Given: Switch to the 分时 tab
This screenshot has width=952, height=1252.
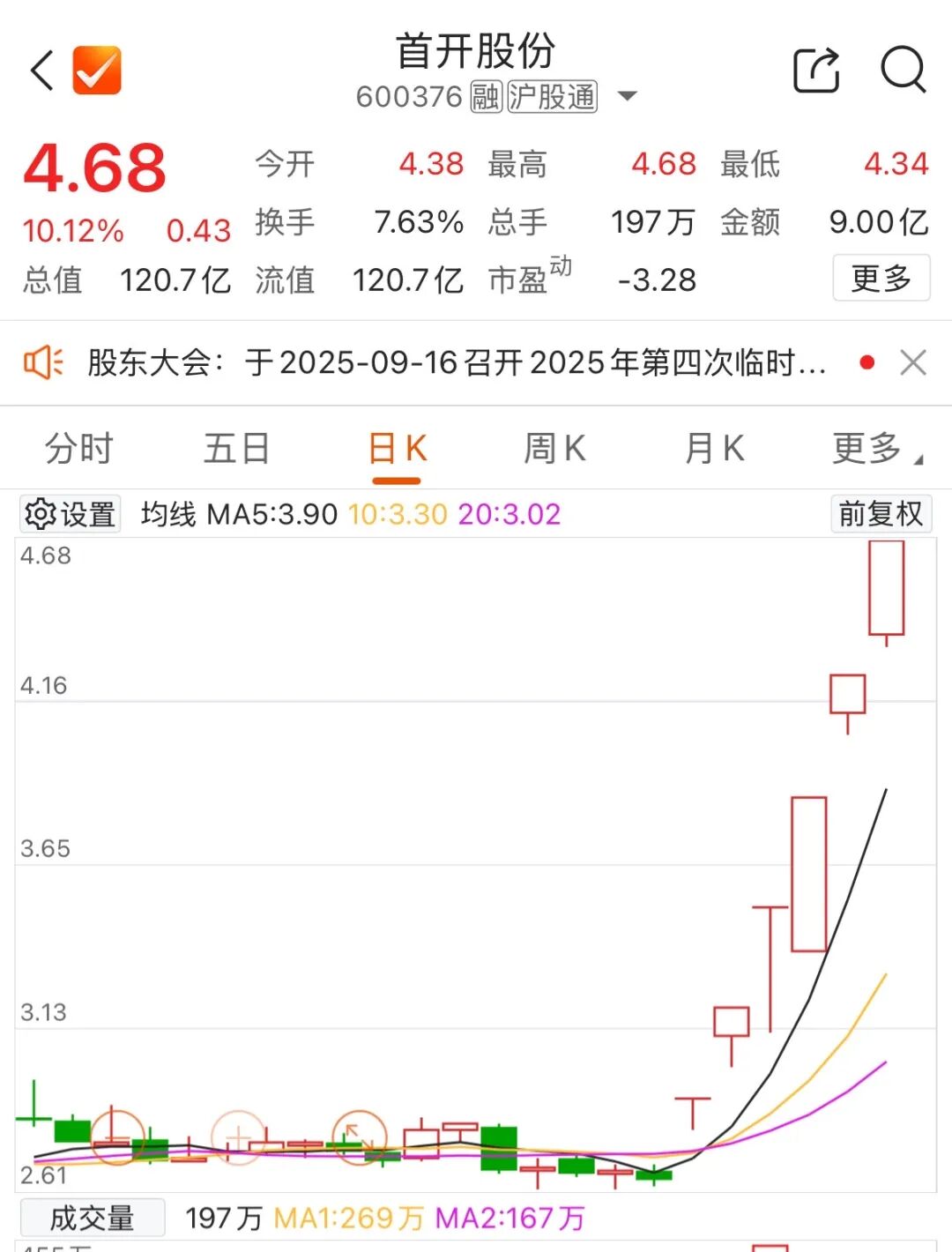Looking at the screenshot, I should point(79,449).
